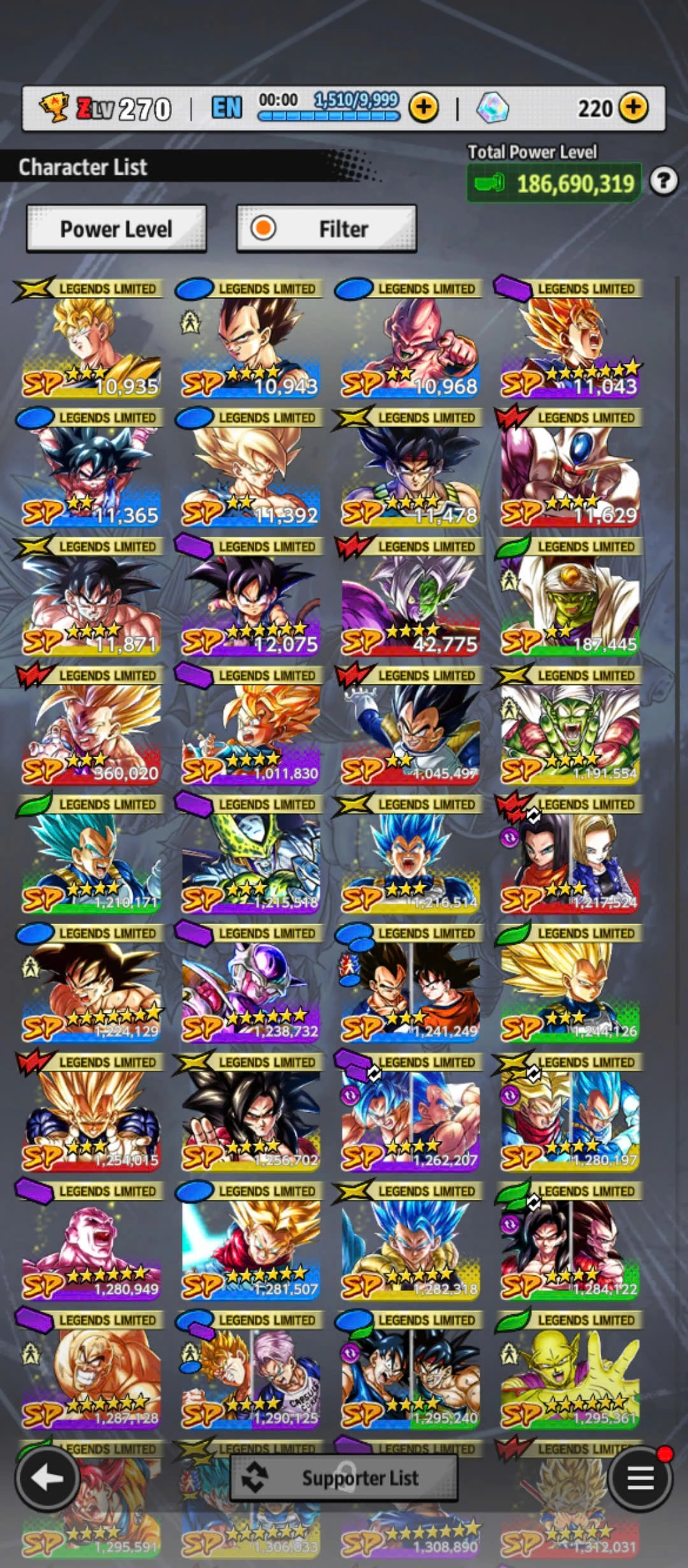Screen dimensions: 688x1568
Task: Open character card showing 1,256,702
Action: [x=250, y=1114]
